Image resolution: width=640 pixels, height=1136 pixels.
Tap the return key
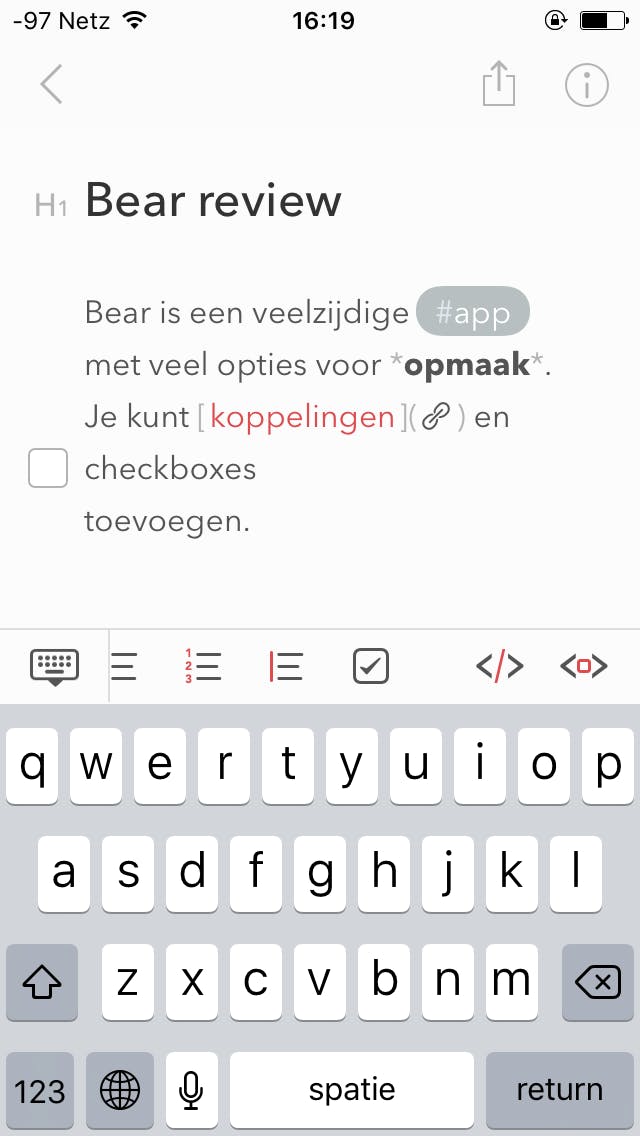coord(559,1089)
